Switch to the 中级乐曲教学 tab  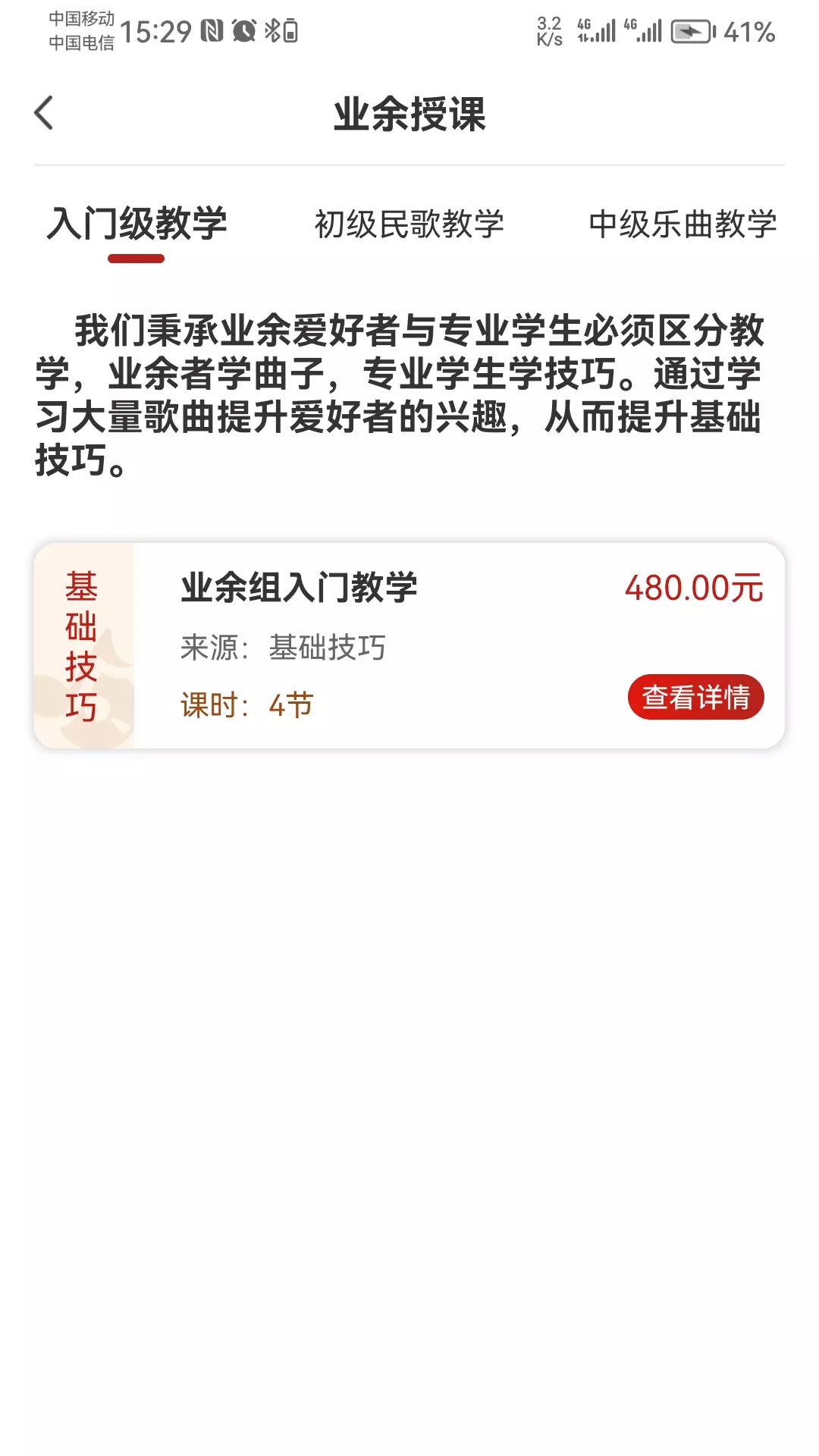coord(682,224)
